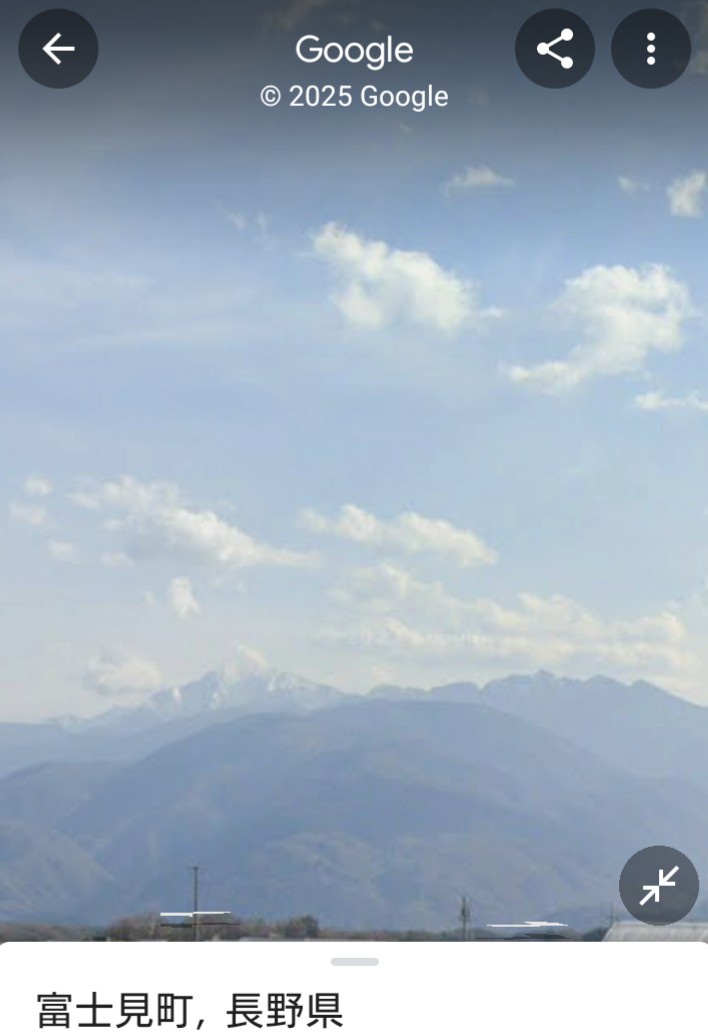Tap the collapse arrows button
Viewport: 708px width, 1036px height.
tap(659, 885)
